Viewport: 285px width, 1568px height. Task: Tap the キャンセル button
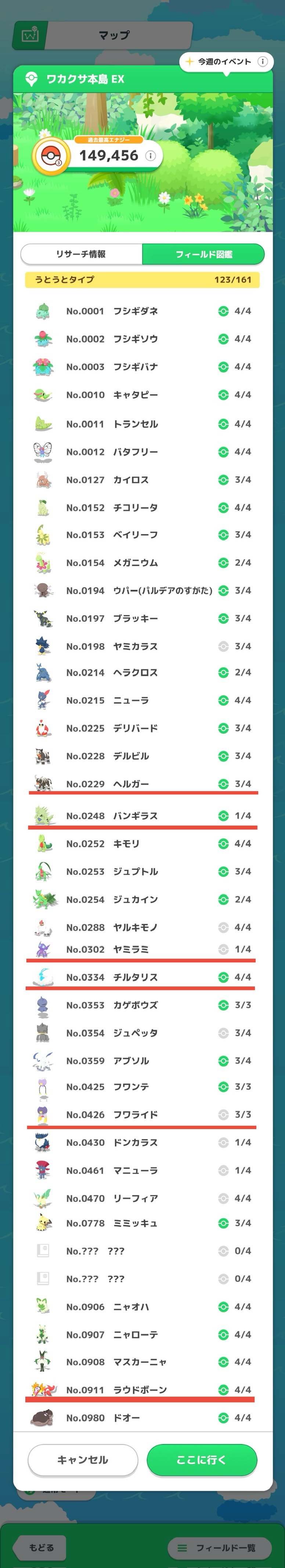[x=83, y=1459]
